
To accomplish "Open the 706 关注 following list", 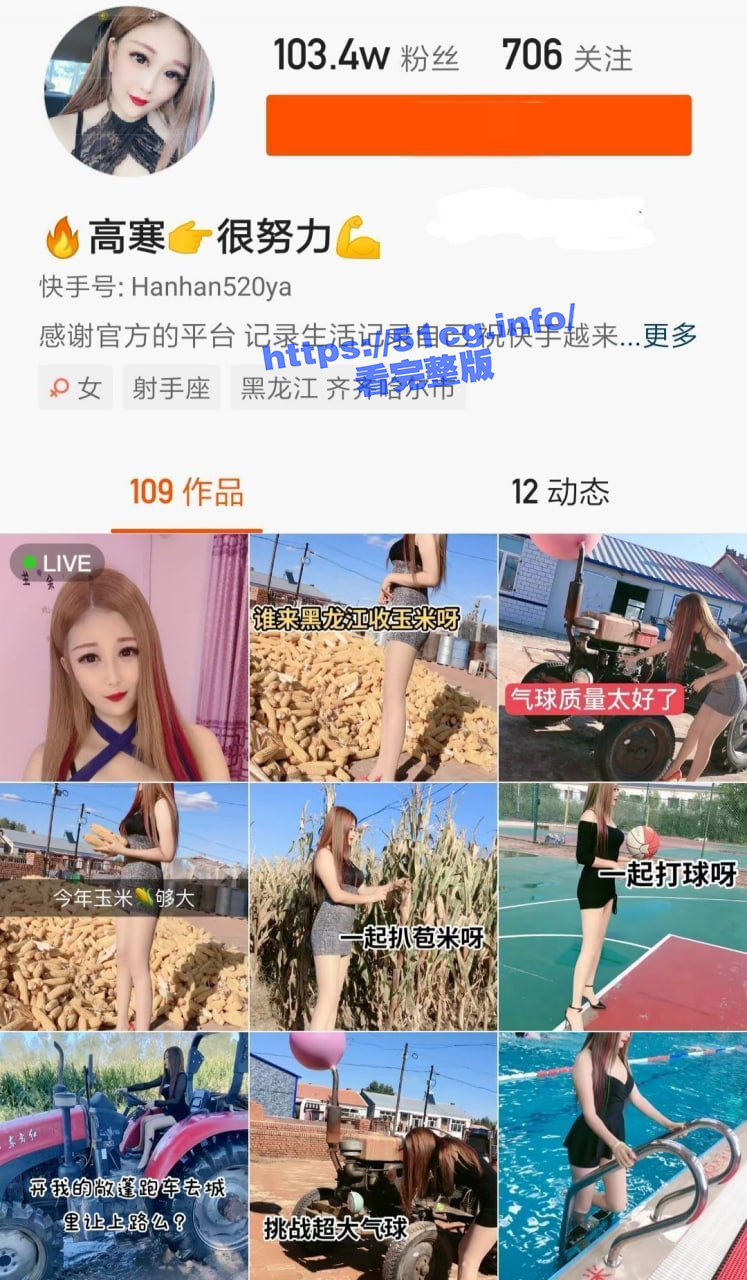I will 566,56.
